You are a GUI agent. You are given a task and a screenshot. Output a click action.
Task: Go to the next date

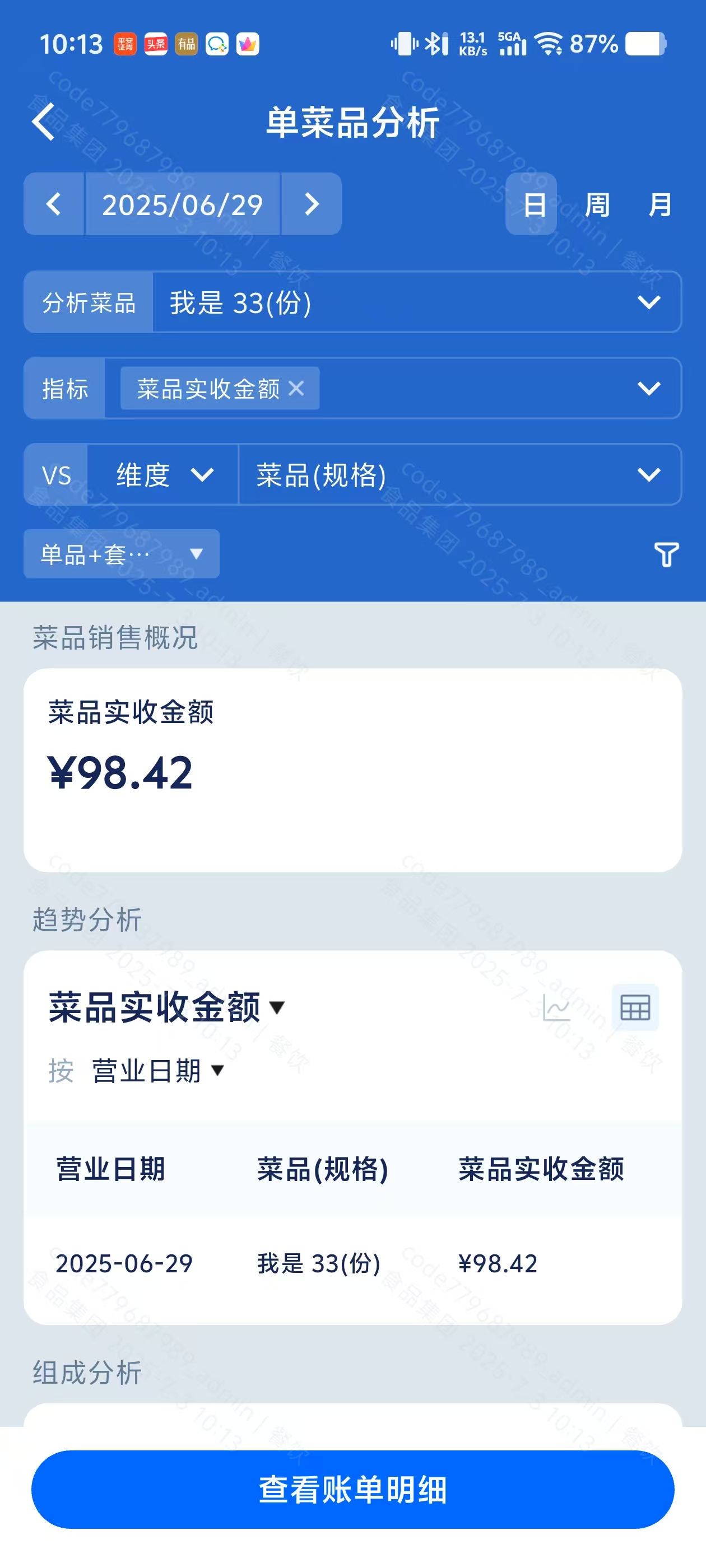click(x=312, y=204)
